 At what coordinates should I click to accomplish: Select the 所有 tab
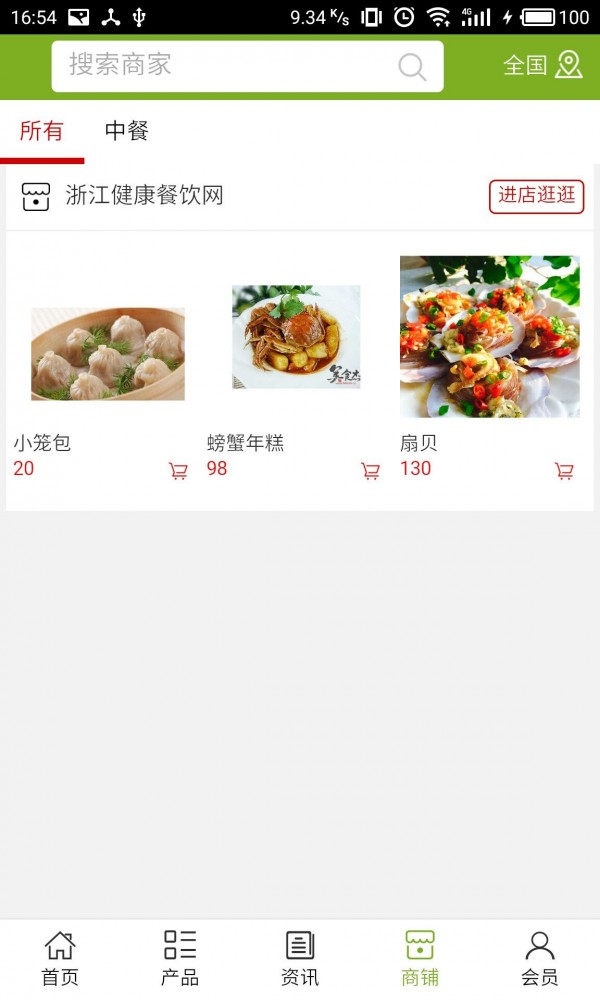pos(41,131)
